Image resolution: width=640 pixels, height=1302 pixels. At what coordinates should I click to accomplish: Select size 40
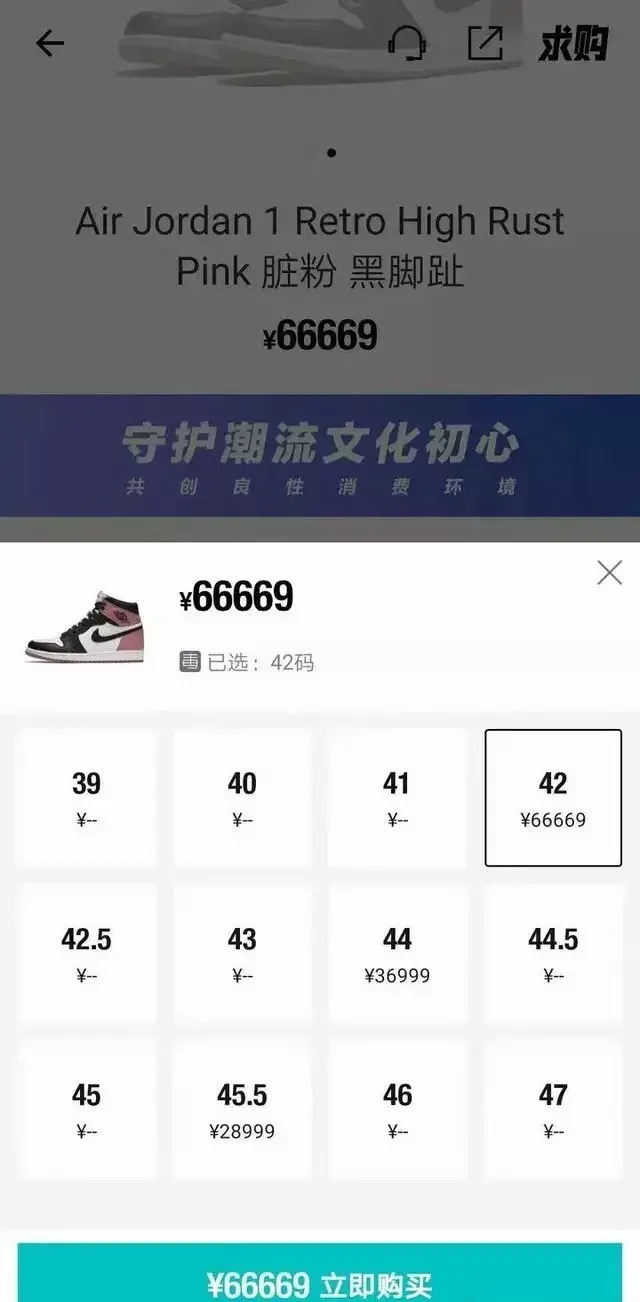242,798
